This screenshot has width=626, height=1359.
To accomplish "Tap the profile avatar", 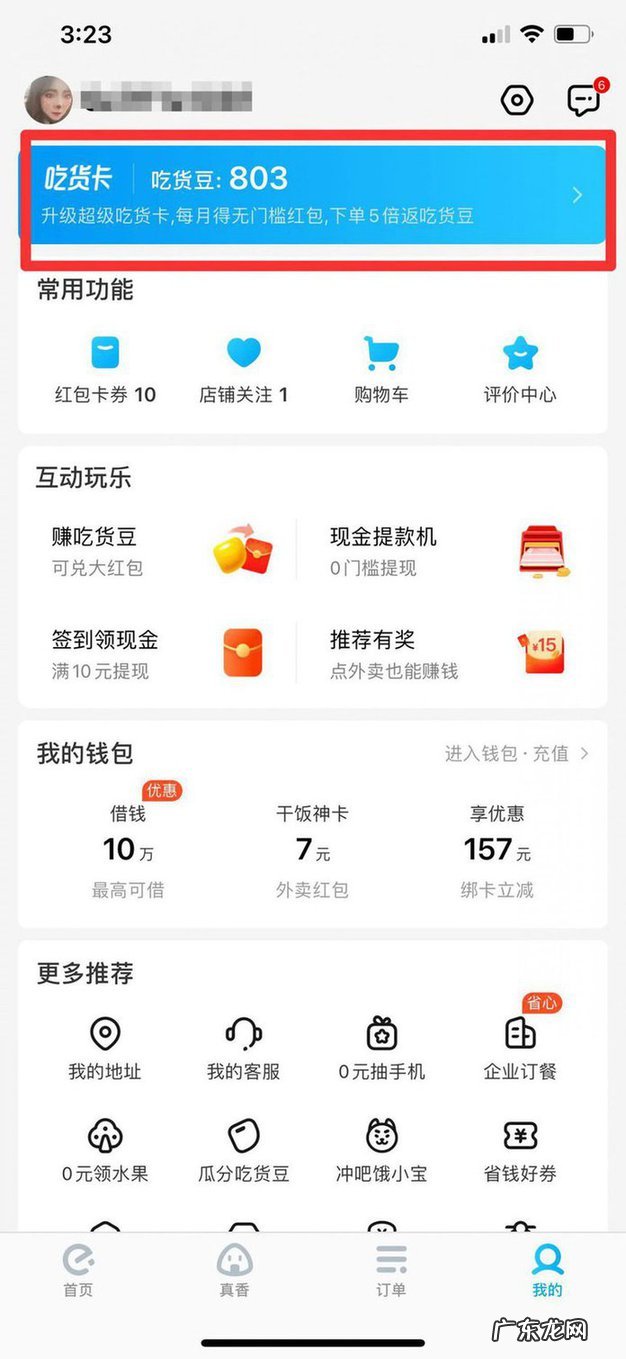I will pyautogui.click(x=48, y=100).
